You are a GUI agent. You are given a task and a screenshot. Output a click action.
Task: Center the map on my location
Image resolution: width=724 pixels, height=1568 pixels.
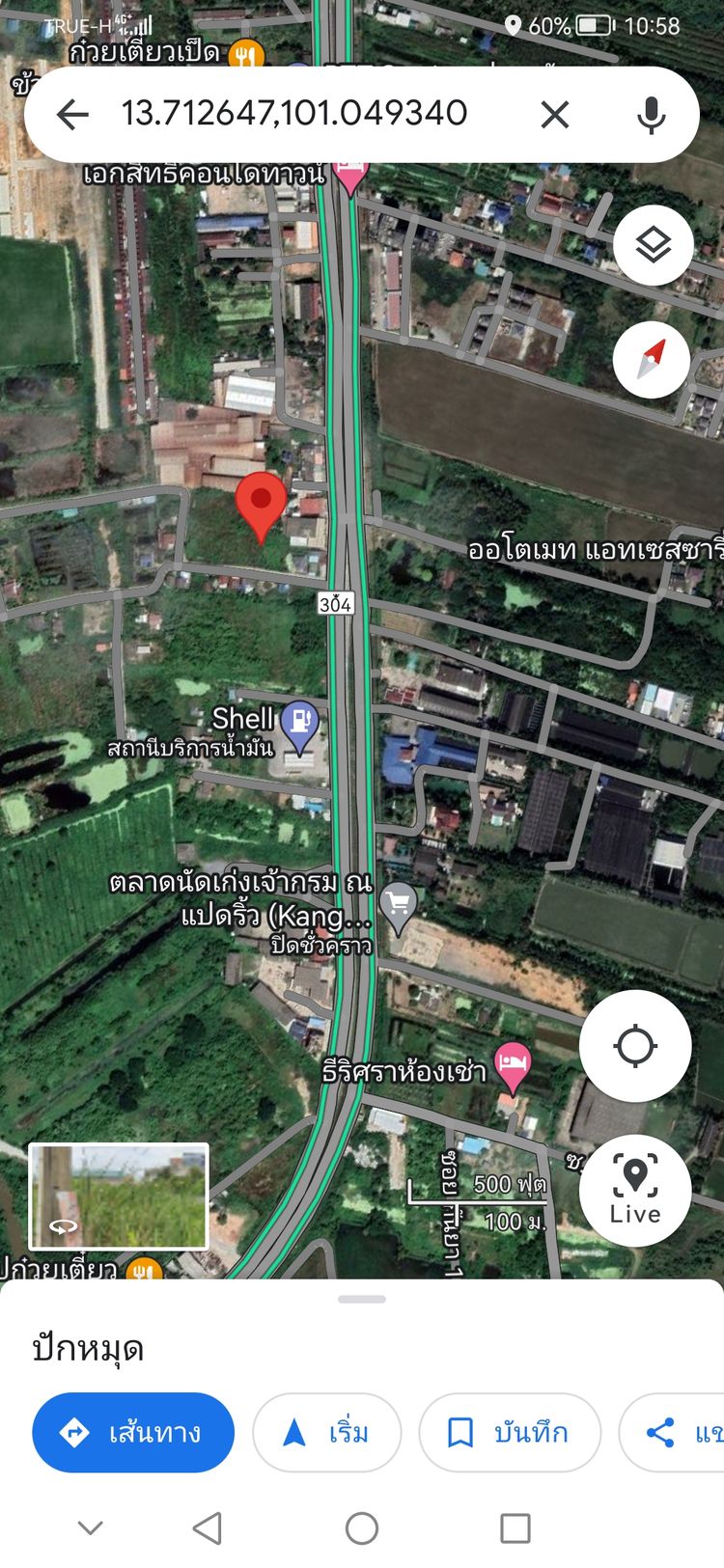pyautogui.click(x=635, y=1046)
